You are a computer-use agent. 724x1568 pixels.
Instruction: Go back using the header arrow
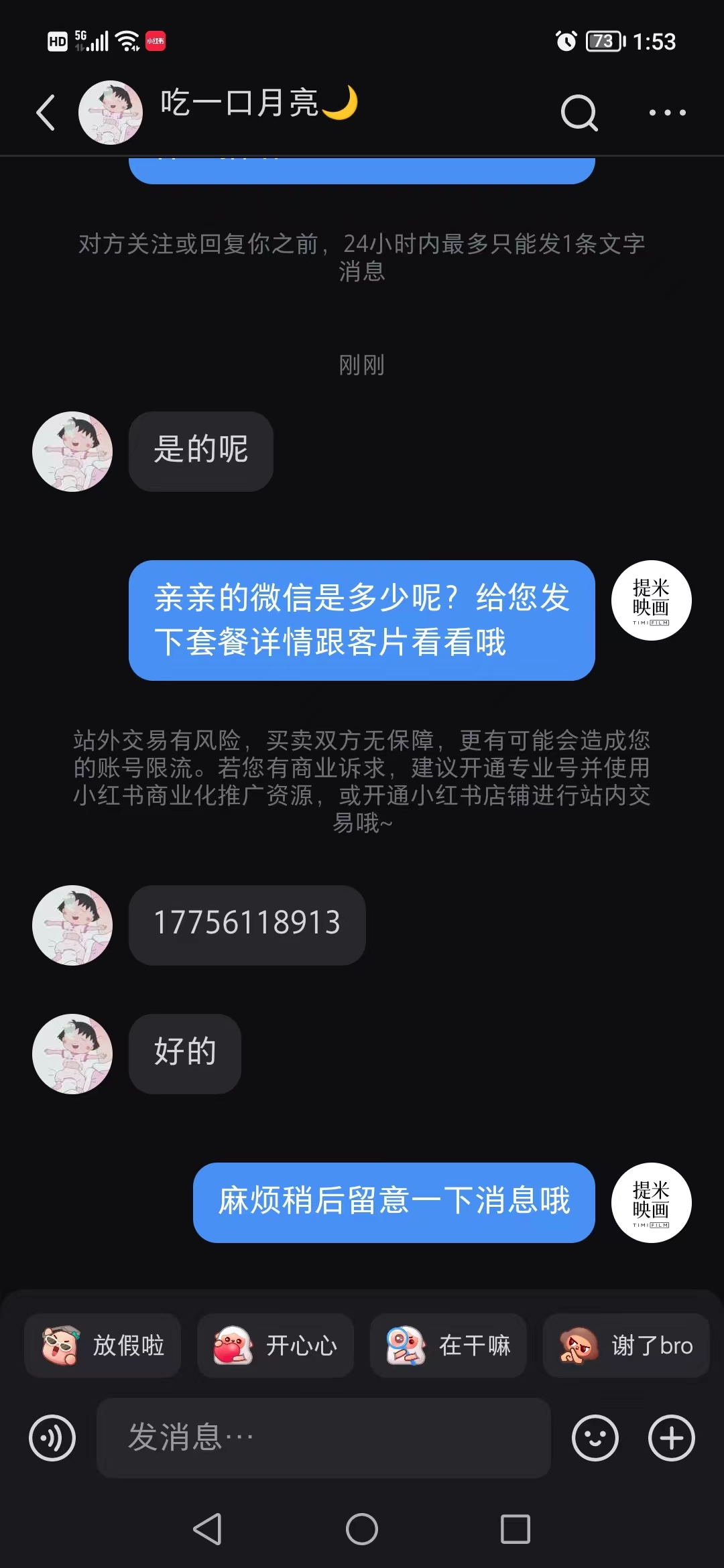click(45, 112)
